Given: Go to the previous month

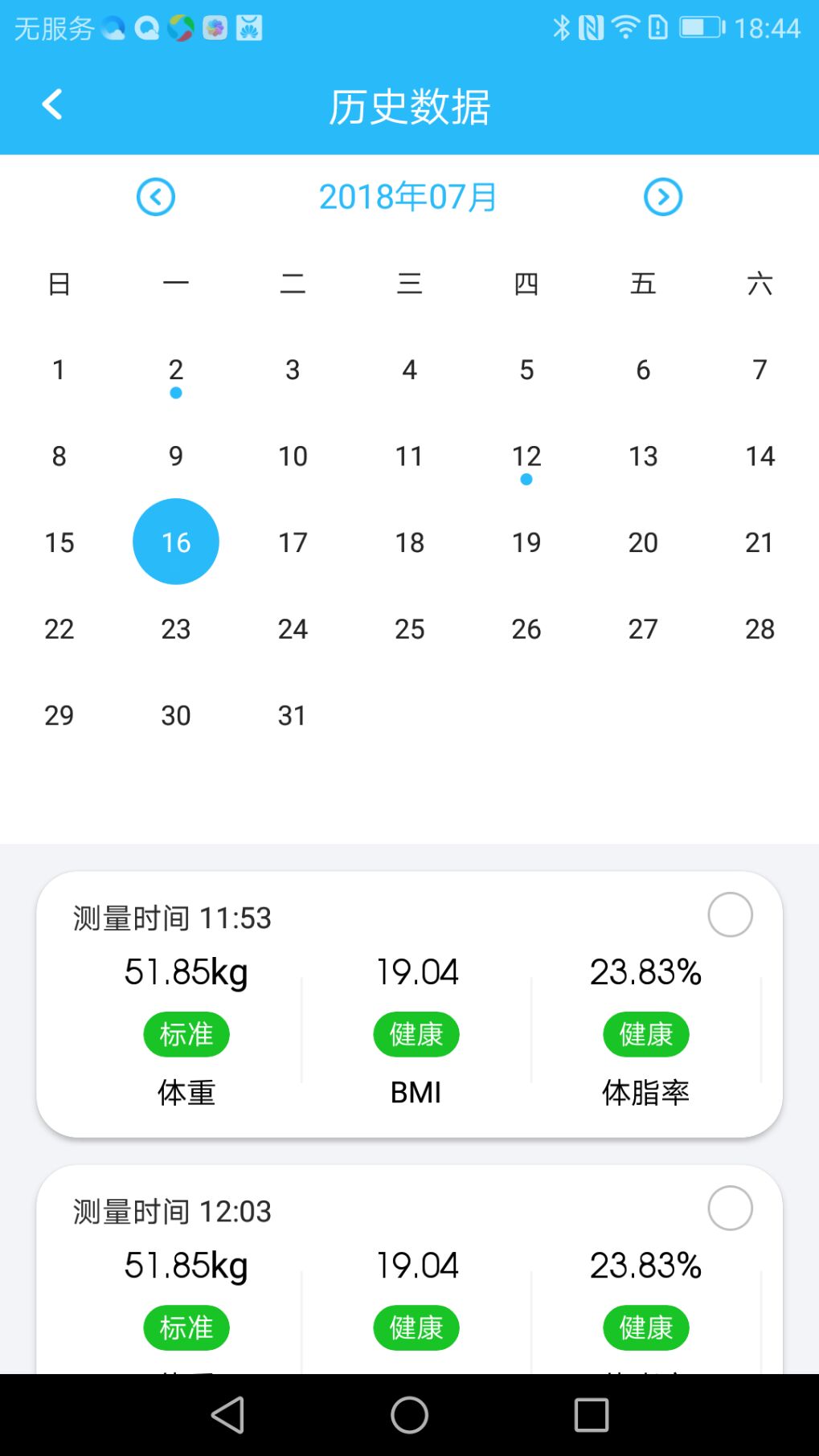Looking at the screenshot, I should pos(156,197).
